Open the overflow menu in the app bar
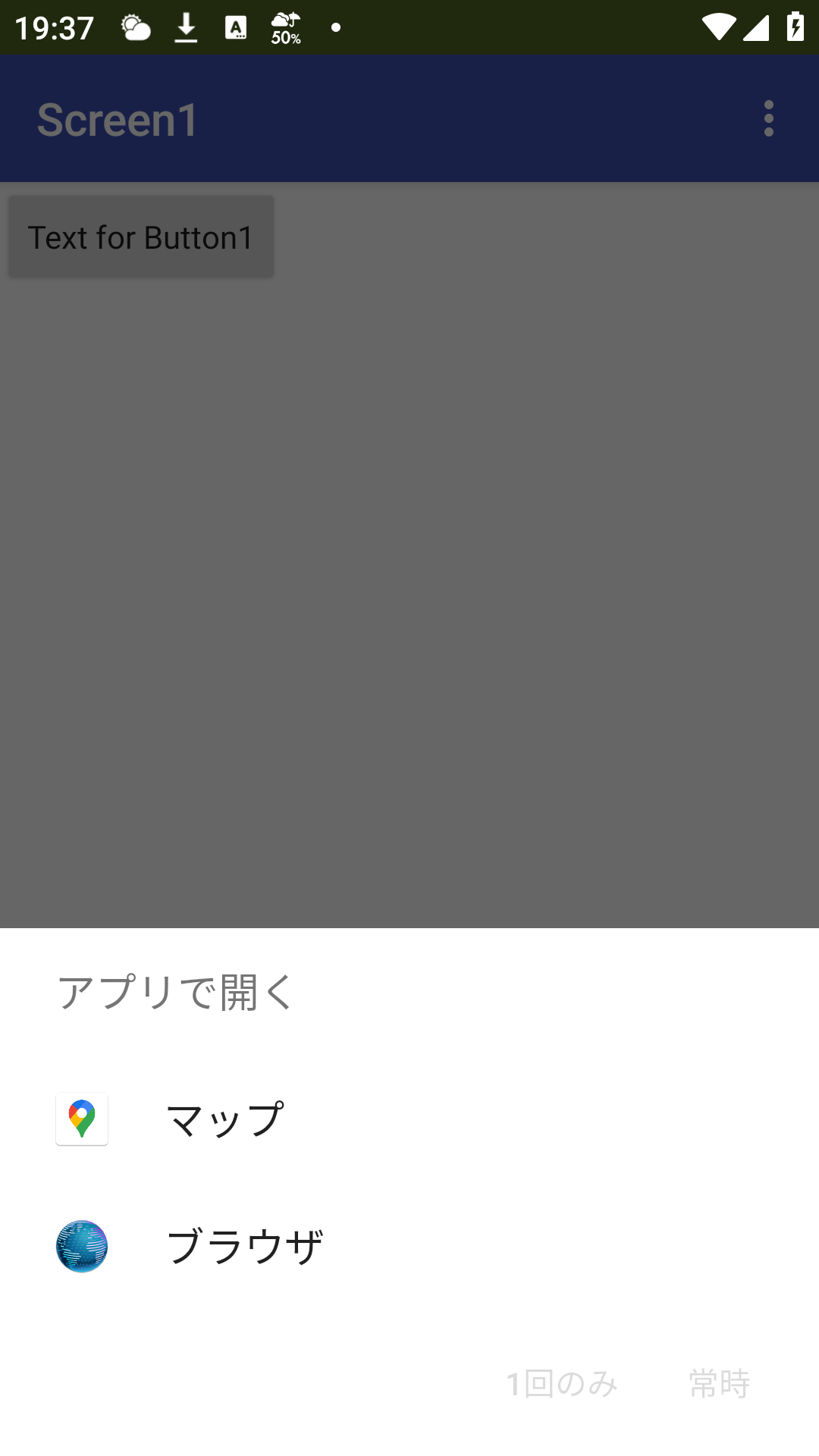This screenshot has height=1456, width=819. 769,118
